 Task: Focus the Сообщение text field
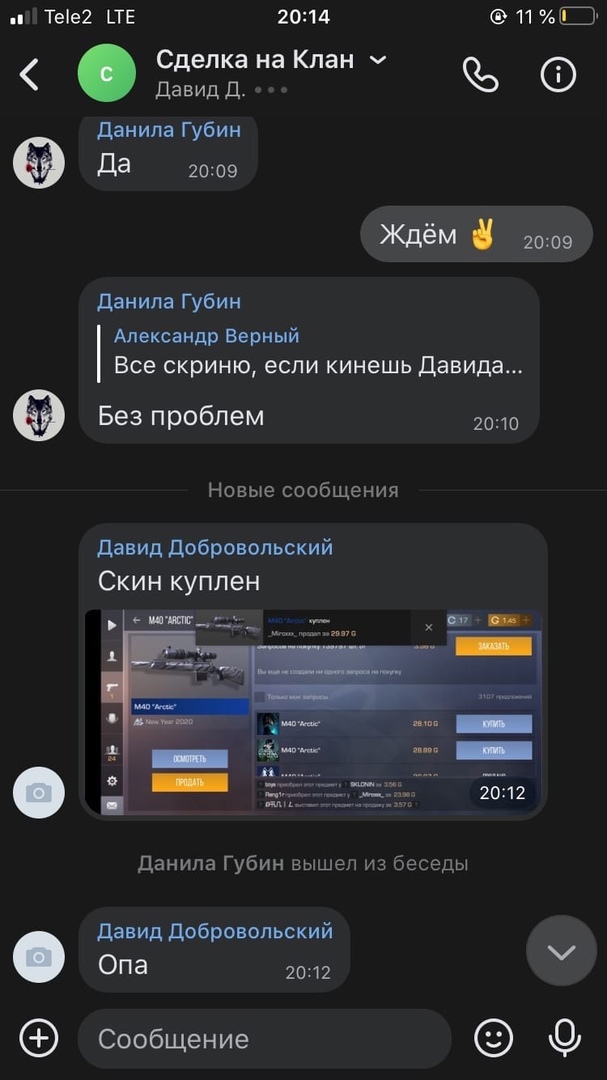[x=265, y=1038]
